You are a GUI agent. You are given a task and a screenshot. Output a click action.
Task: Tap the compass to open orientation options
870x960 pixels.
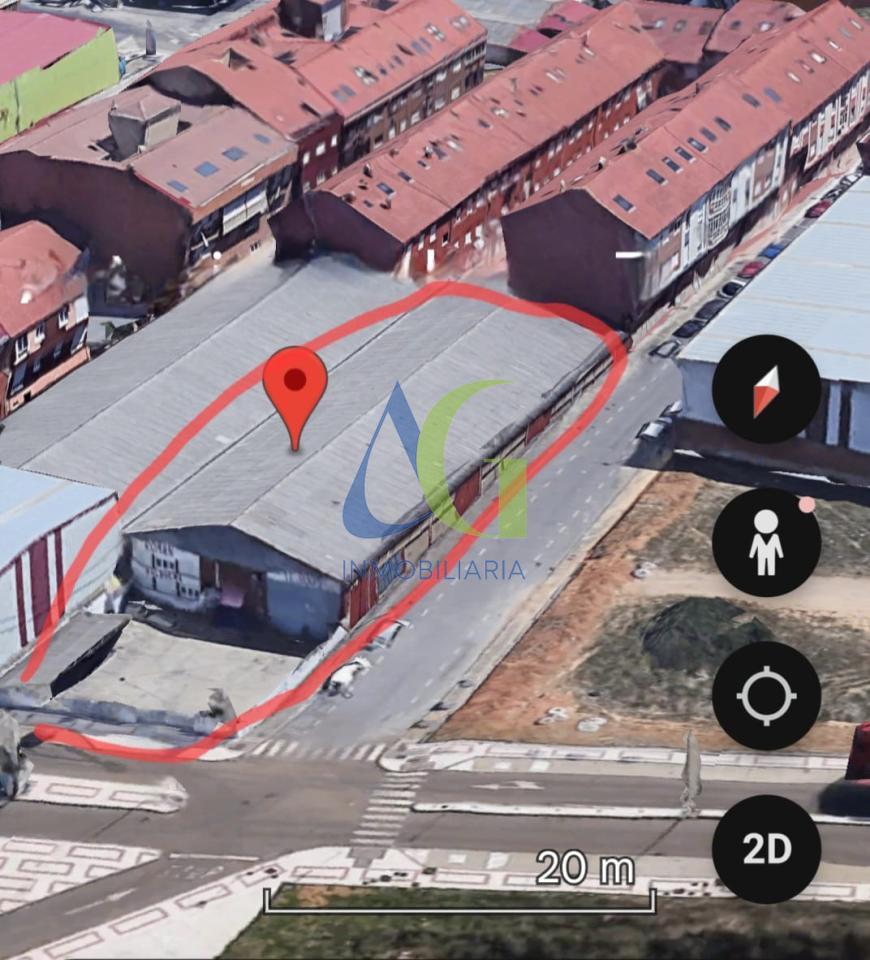(x=766, y=391)
